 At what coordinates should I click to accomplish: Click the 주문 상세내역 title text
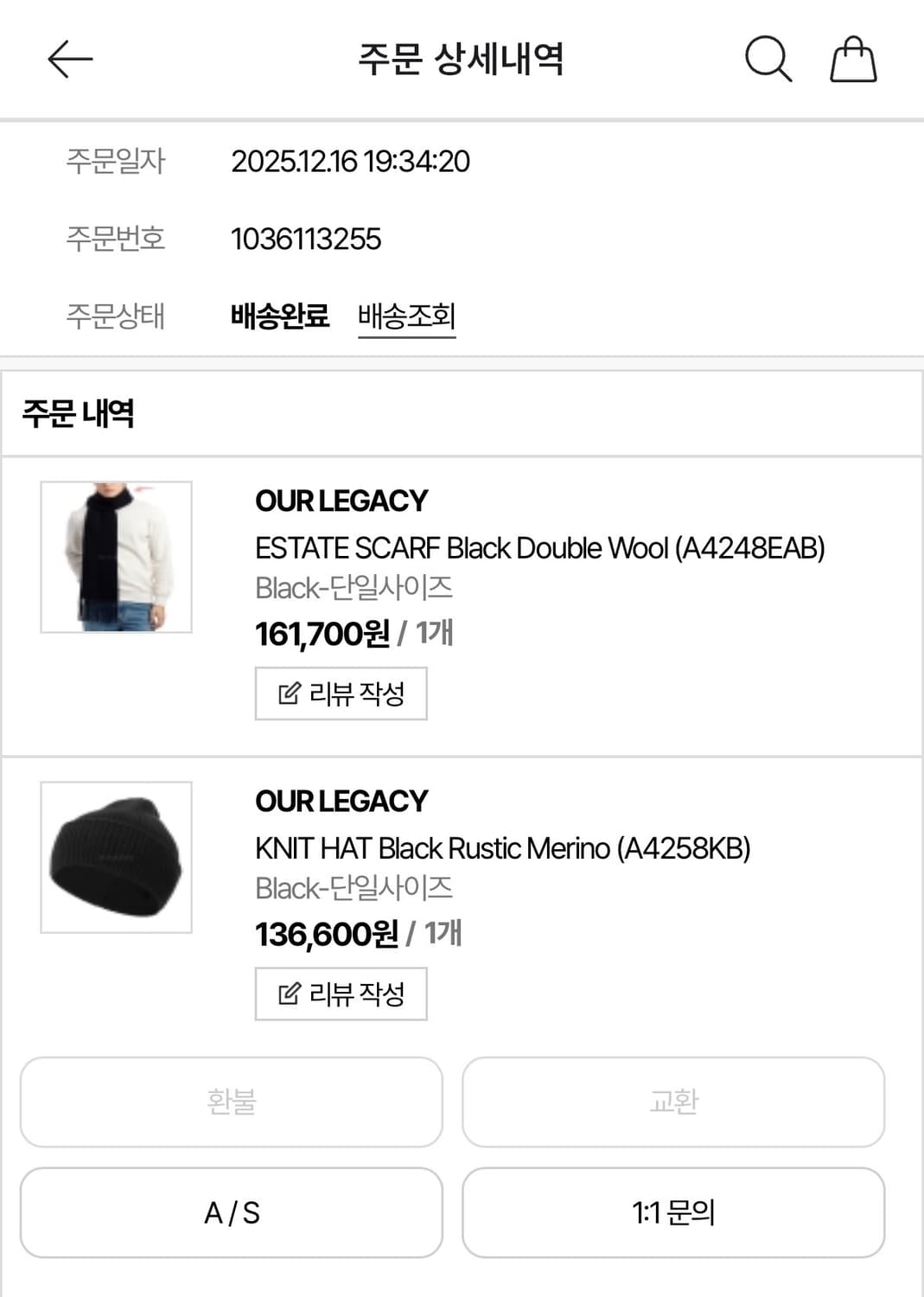tap(462, 59)
